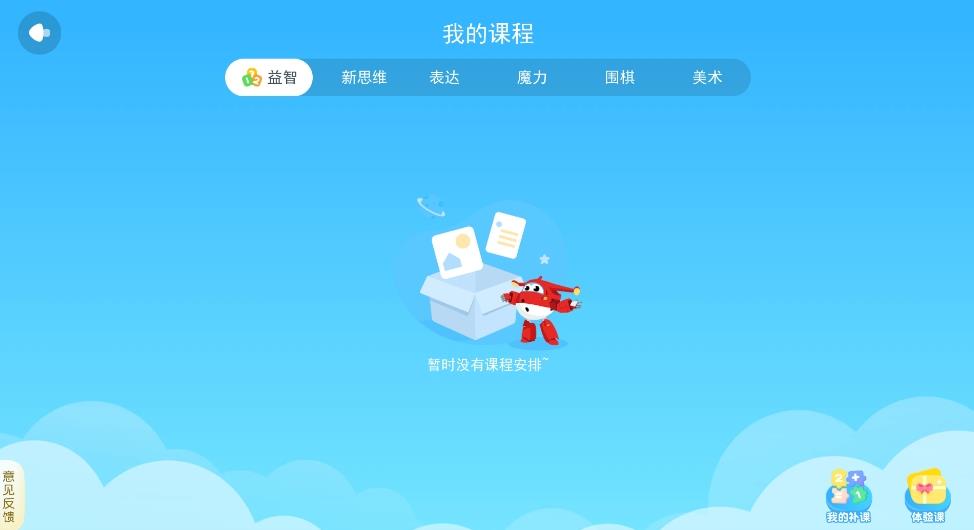Switch to the 表达 tab
The image size is (974, 530).
coord(444,77)
